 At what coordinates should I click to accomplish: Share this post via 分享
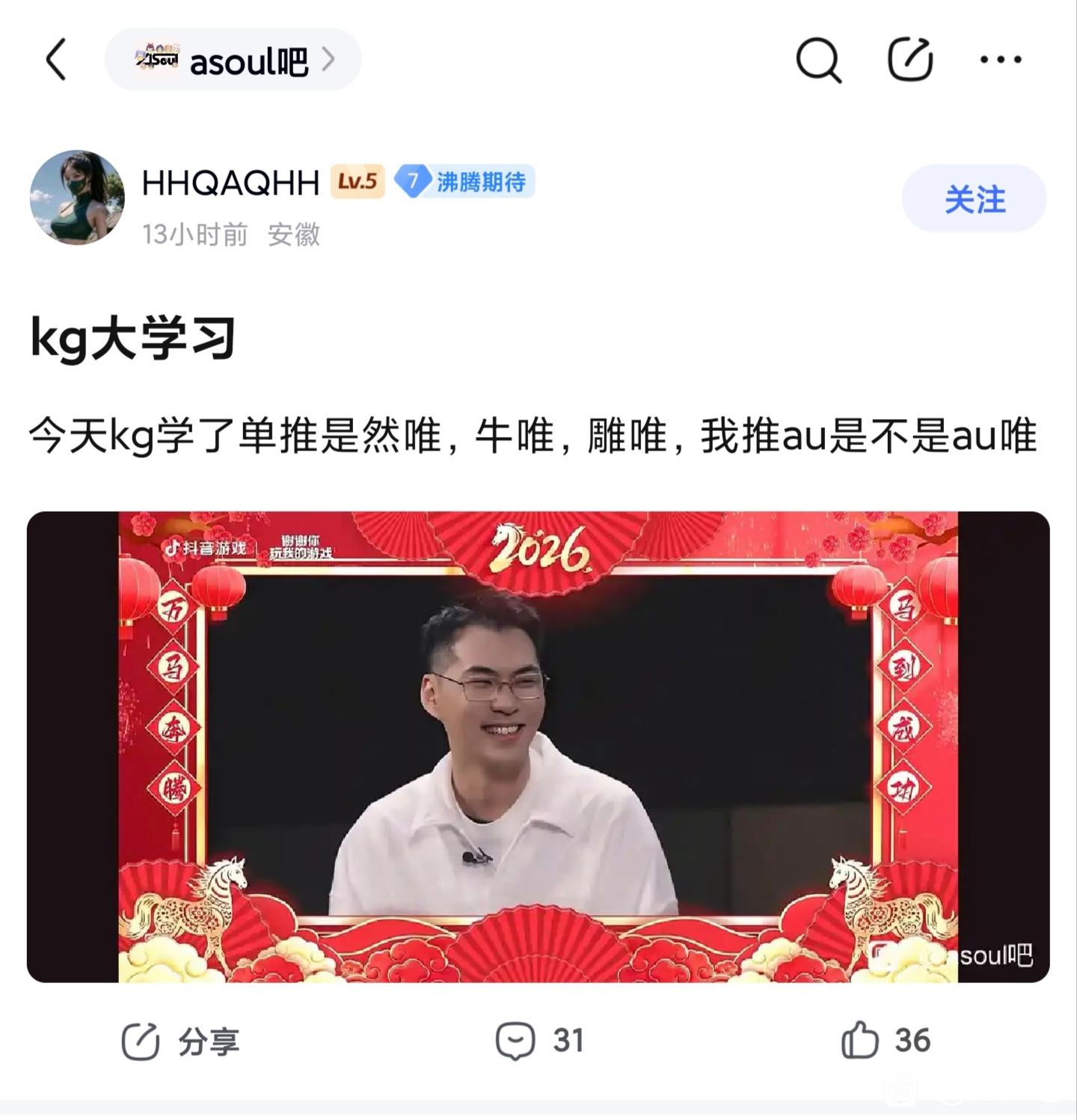pos(180,1041)
